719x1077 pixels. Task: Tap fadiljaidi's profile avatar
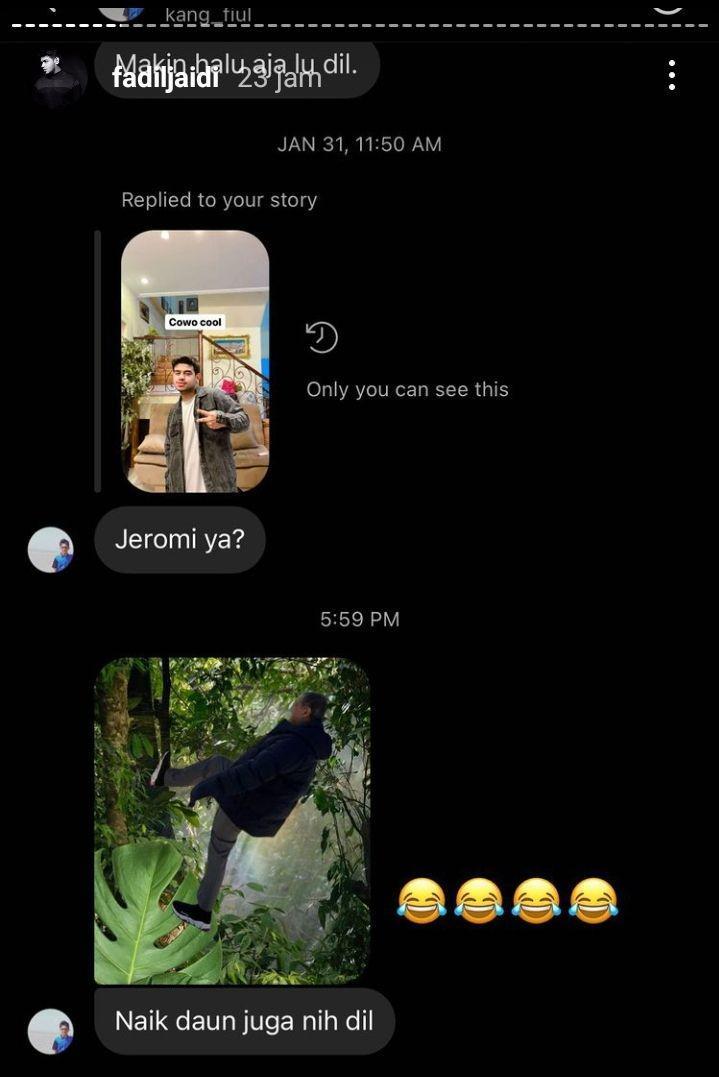[x=59, y=77]
